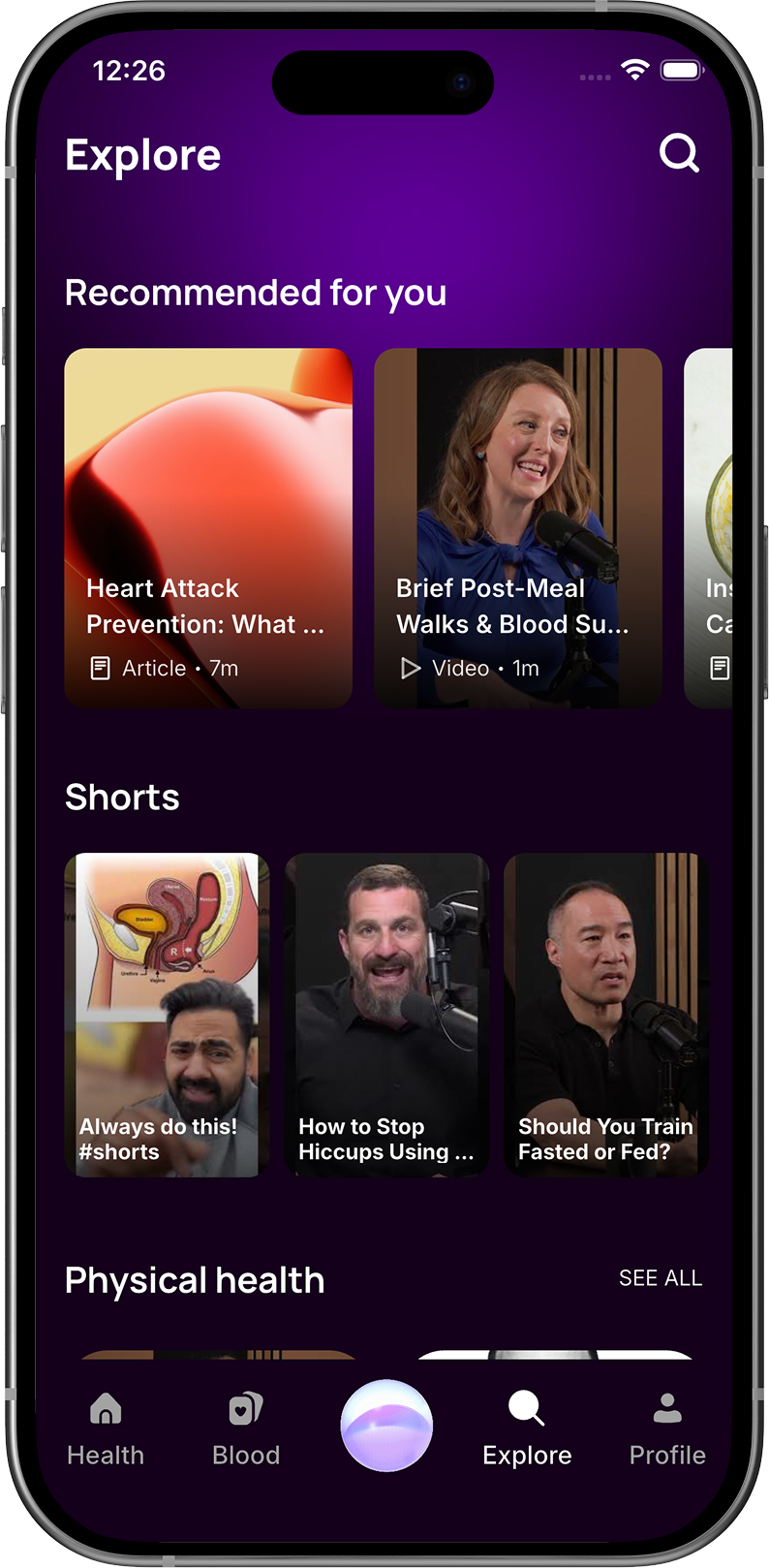
Task: Open the Heart Attack Prevention article
Action: [208, 527]
